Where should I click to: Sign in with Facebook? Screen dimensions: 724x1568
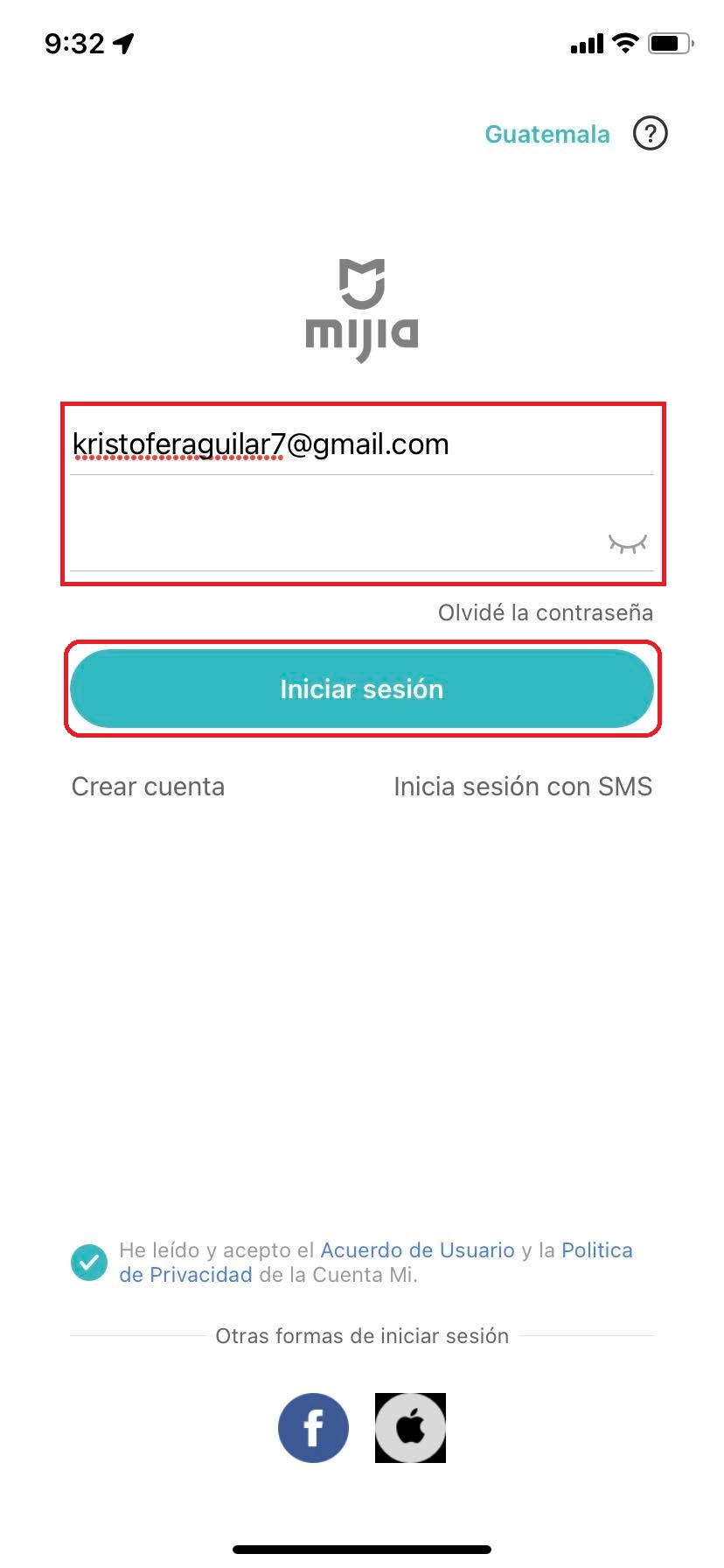point(313,1428)
